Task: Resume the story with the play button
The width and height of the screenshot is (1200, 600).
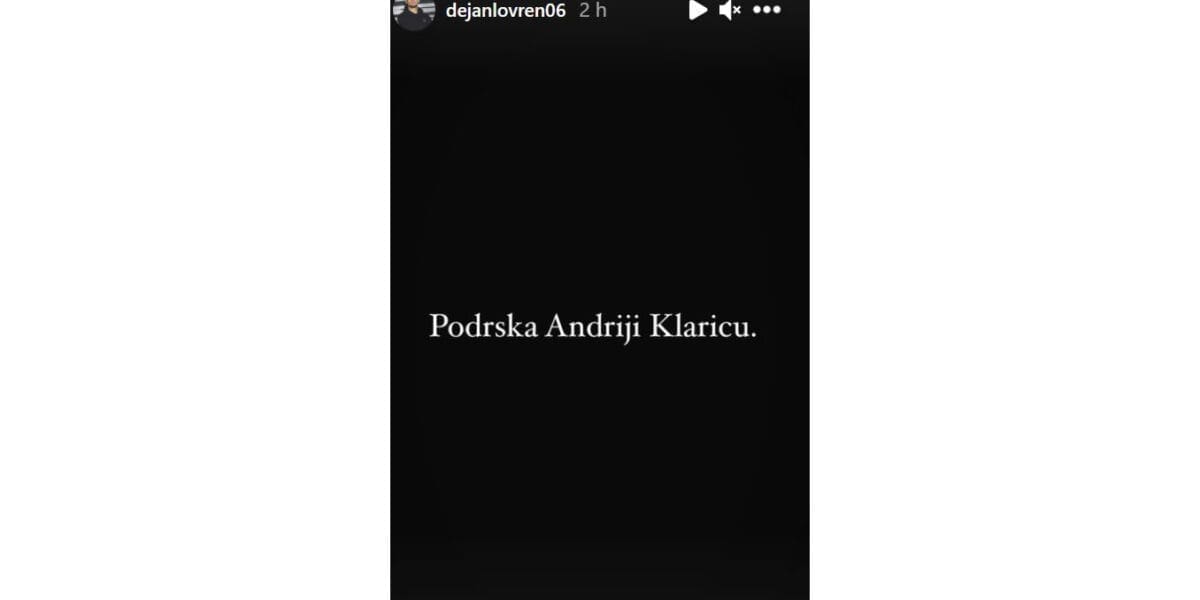Action: [697, 11]
